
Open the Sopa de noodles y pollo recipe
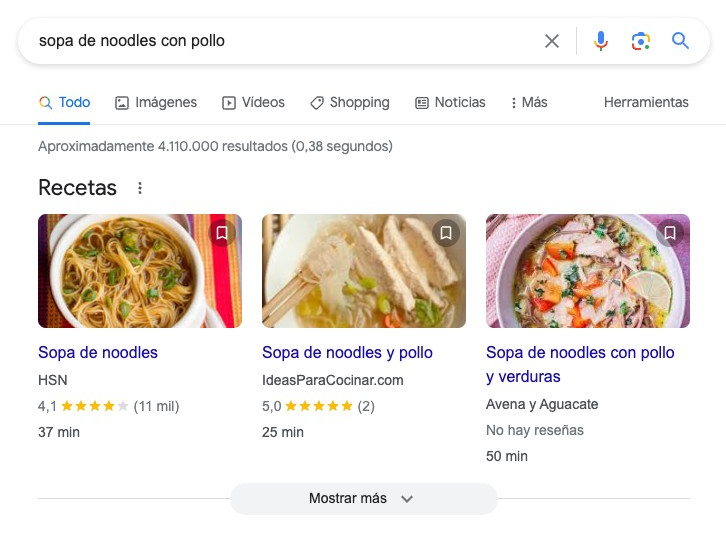click(345, 352)
